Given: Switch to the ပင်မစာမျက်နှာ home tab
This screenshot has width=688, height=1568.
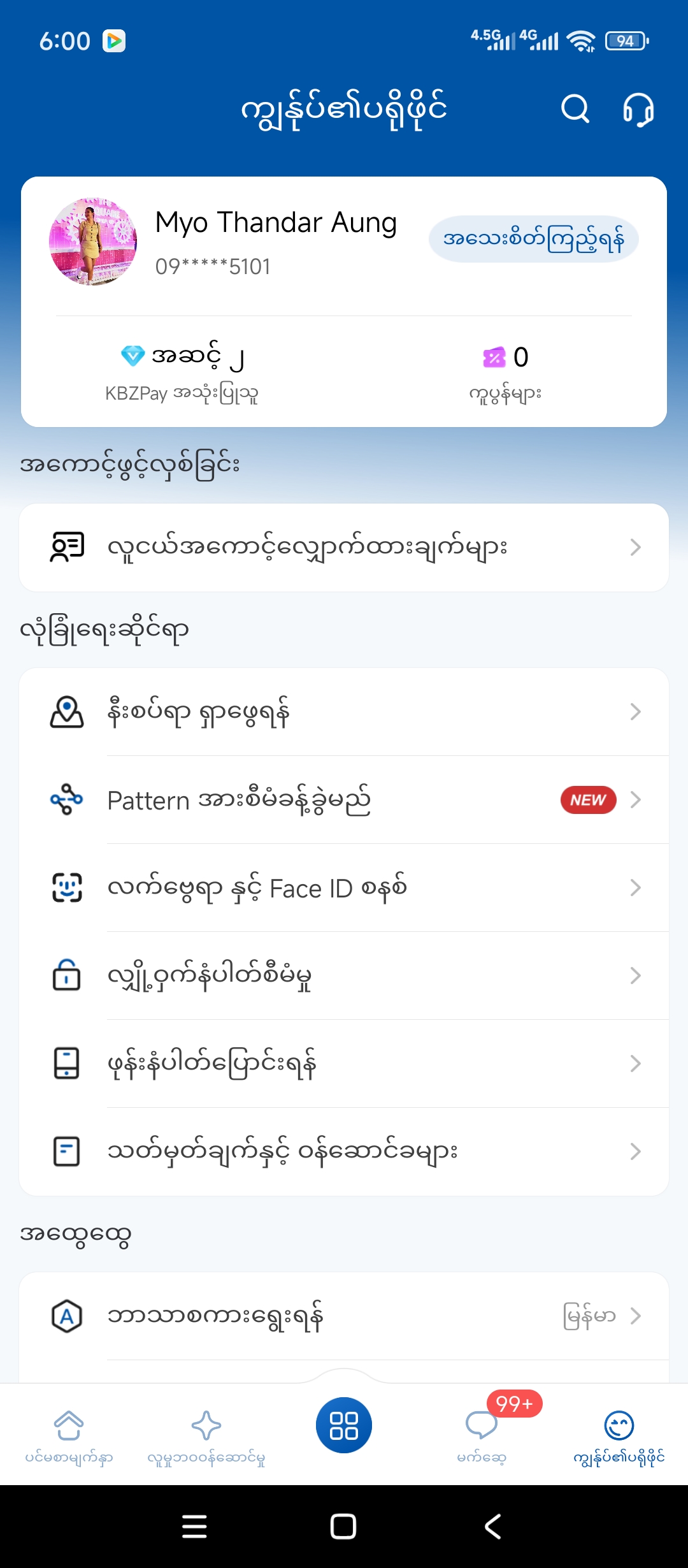Looking at the screenshot, I should point(69,1434).
